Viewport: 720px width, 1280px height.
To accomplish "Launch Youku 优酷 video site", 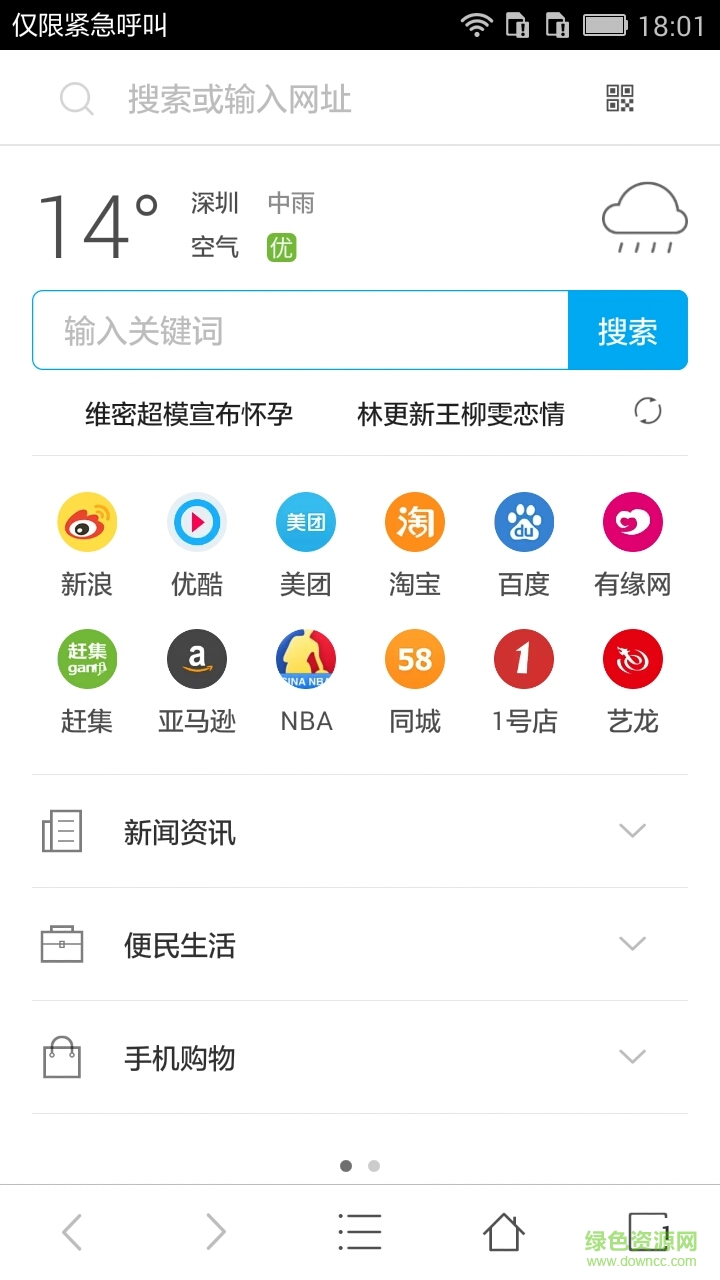I will pos(196,521).
